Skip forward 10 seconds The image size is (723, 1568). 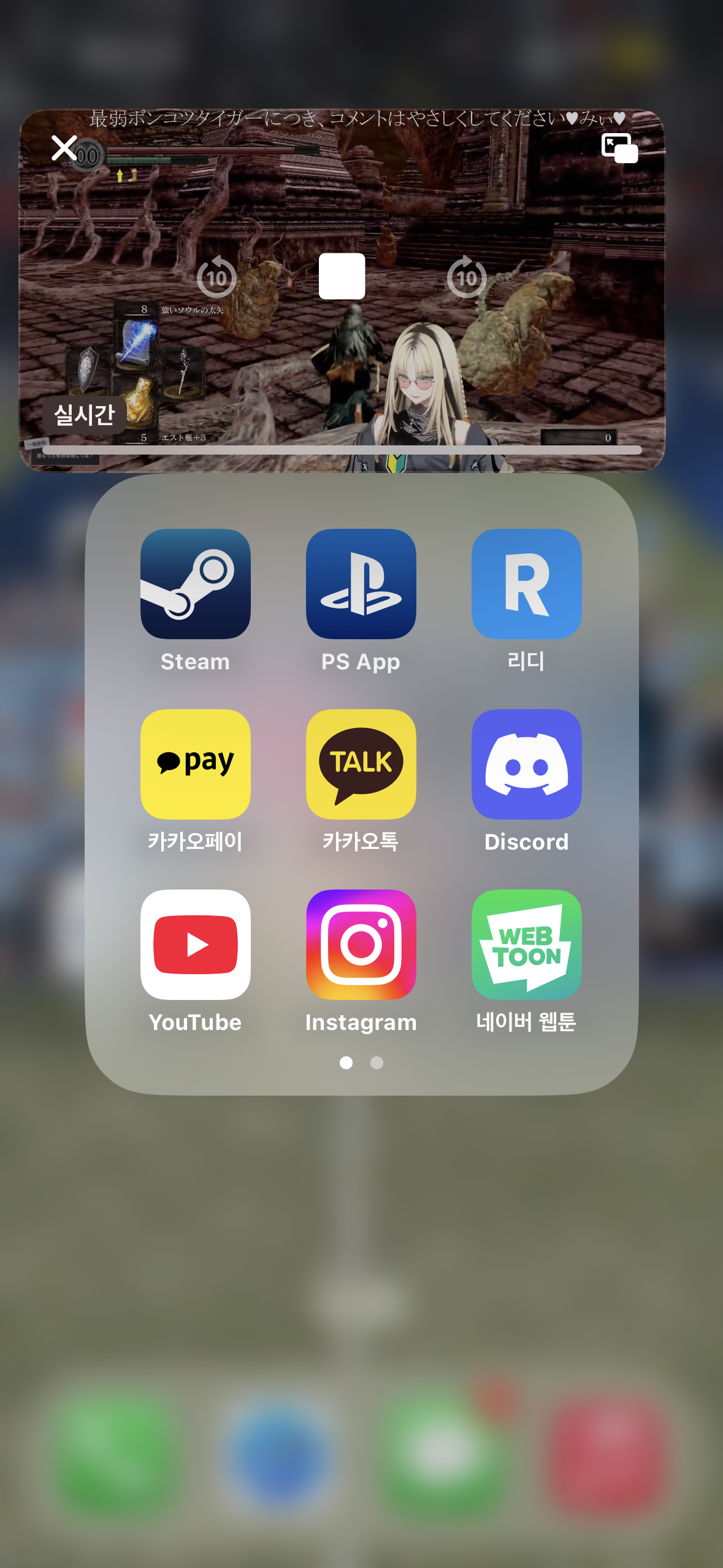pyautogui.click(x=467, y=277)
